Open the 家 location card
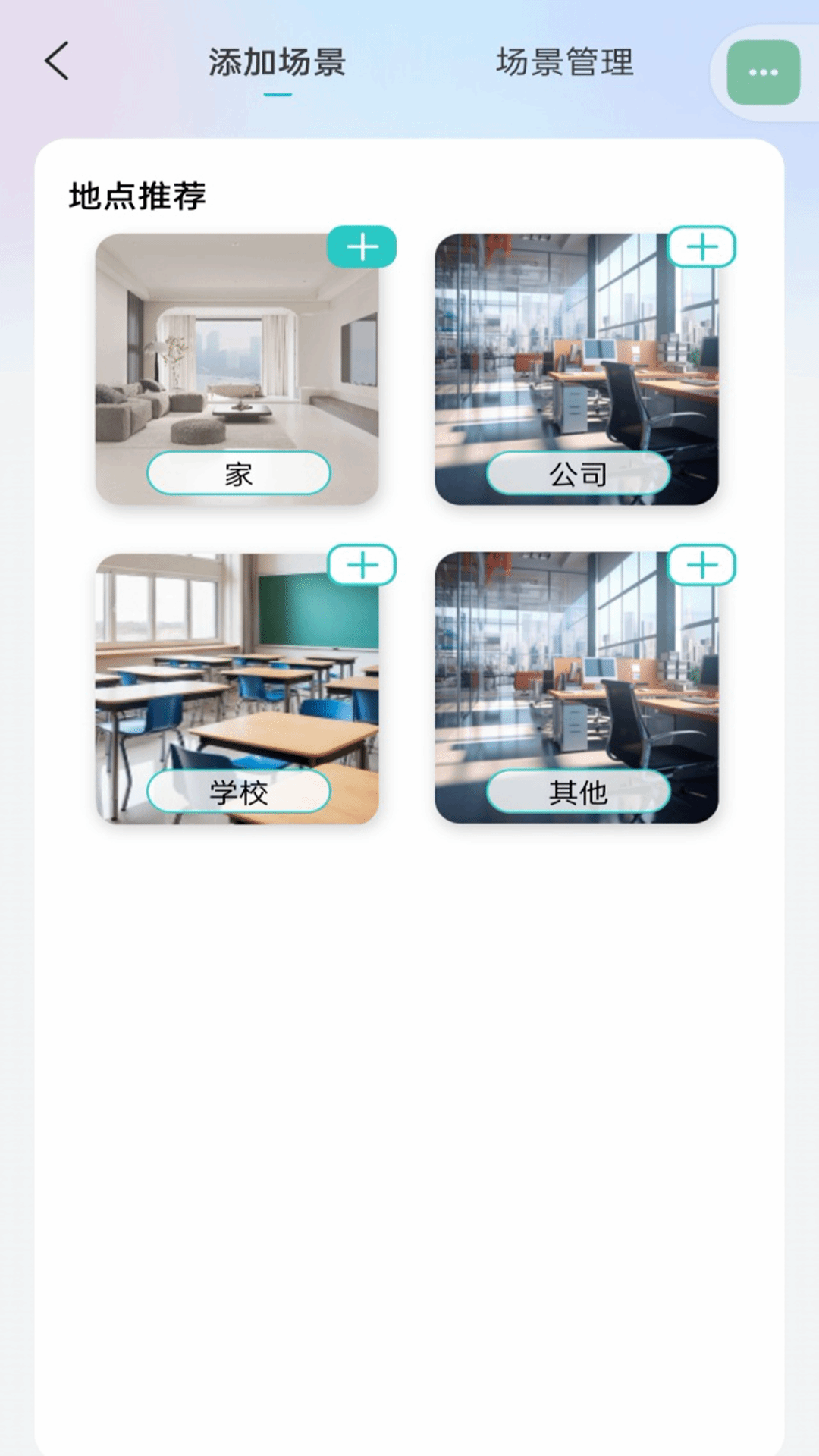Screen dimensions: 819x1456 (x=237, y=364)
